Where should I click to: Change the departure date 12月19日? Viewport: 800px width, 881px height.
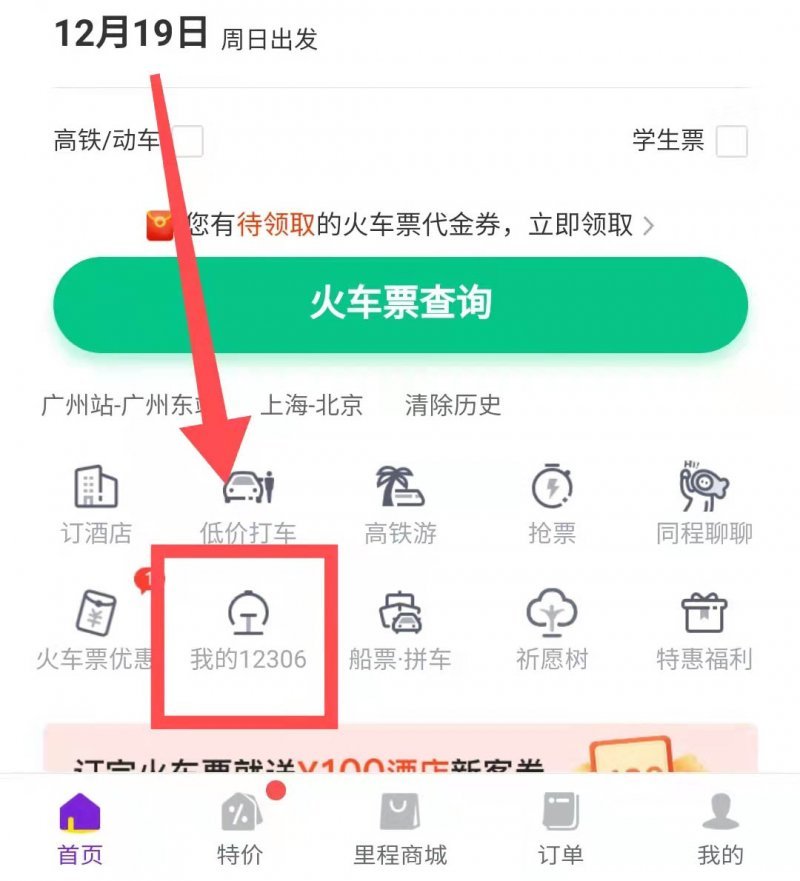[130, 35]
